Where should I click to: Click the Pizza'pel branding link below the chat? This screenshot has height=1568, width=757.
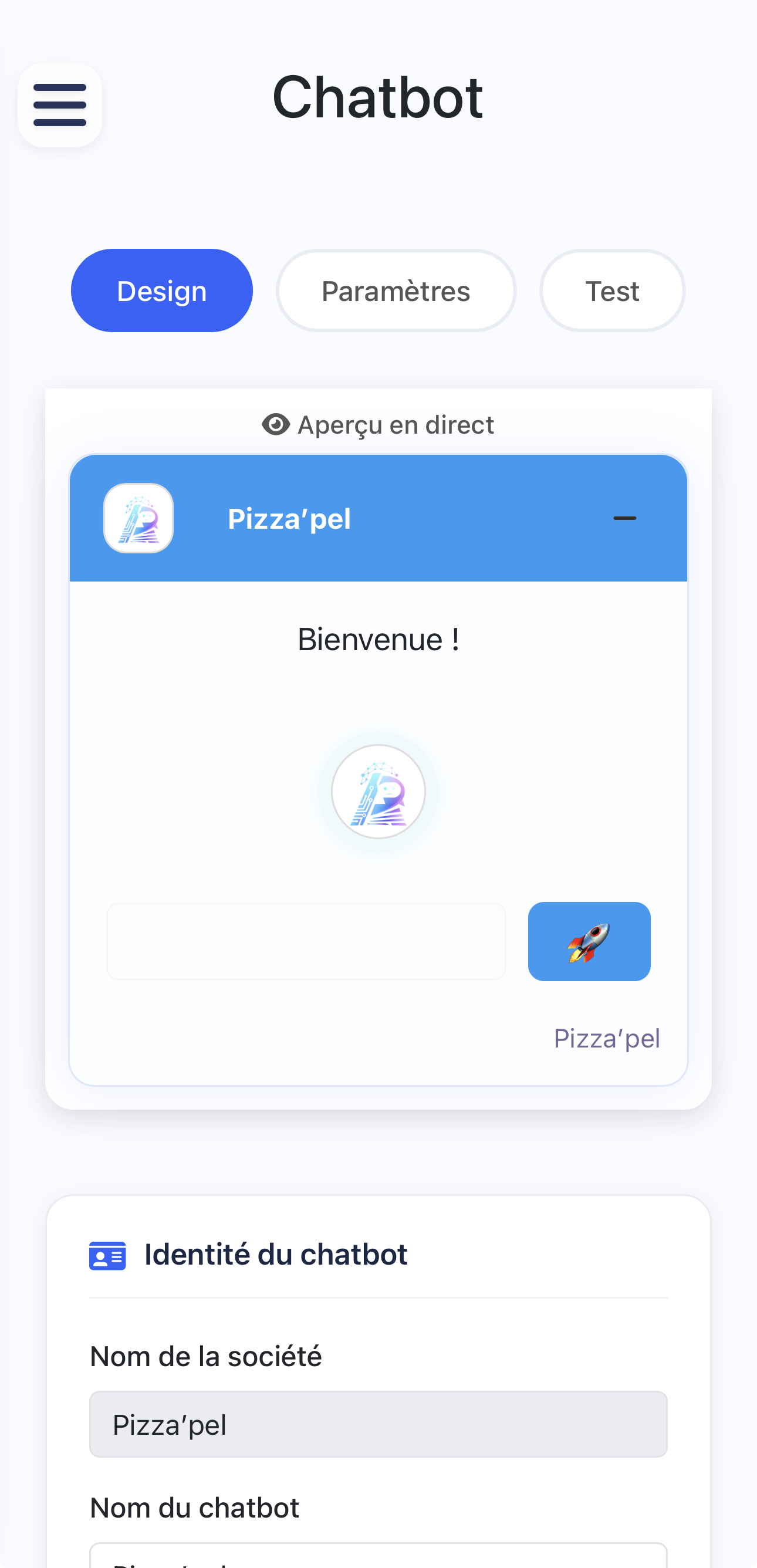(x=607, y=1039)
